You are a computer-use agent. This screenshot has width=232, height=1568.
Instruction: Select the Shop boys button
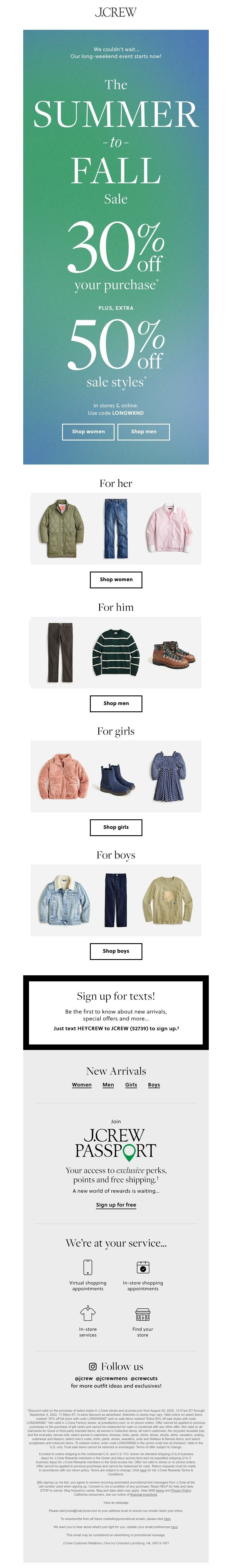[116, 950]
